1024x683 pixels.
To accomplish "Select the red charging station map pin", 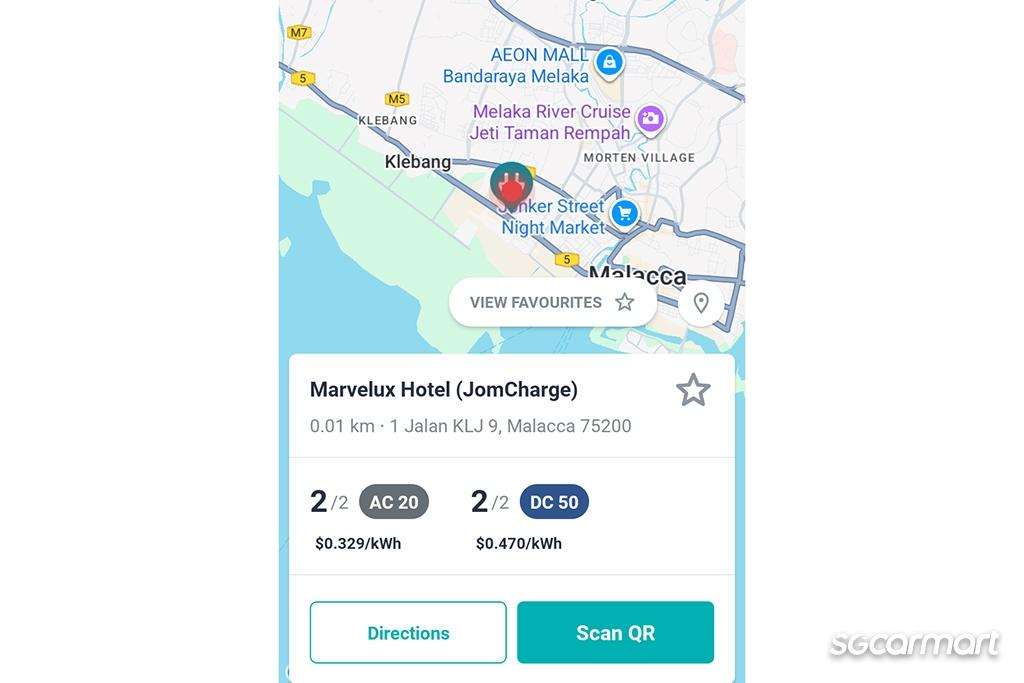I will click(x=511, y=186).
